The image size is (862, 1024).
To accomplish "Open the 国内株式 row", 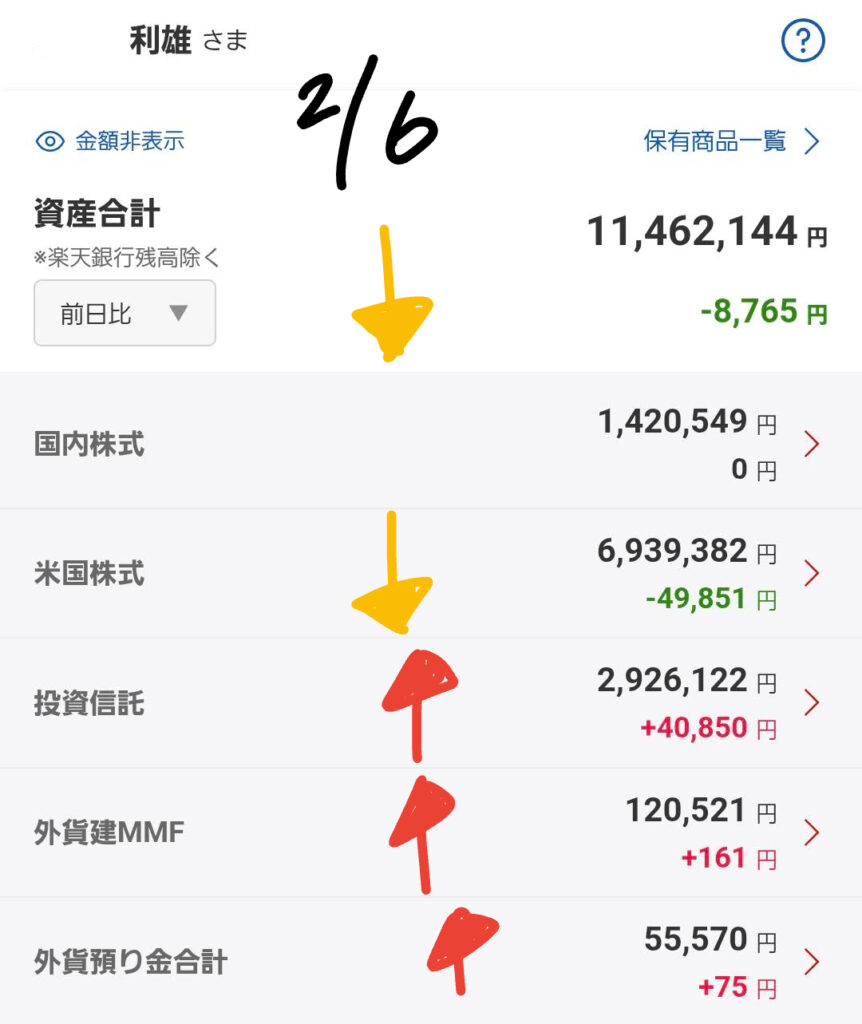I will pos(430,444).
